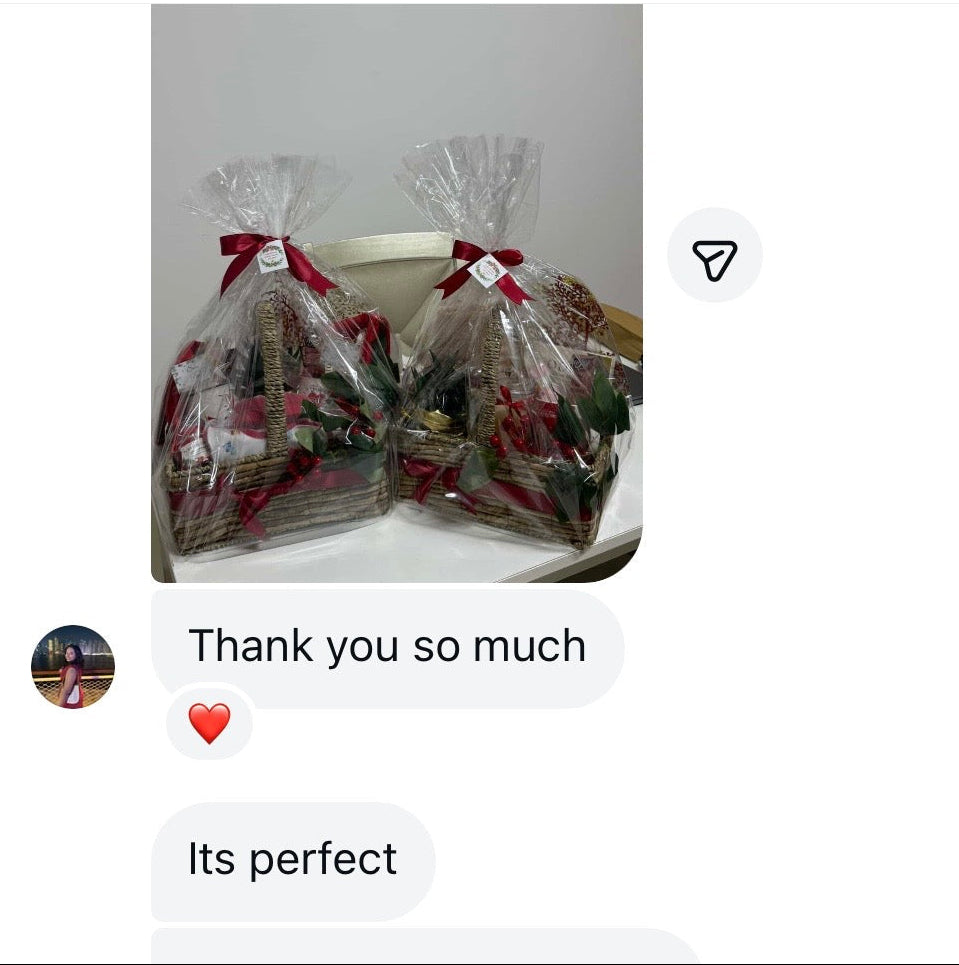Share the photo via the send icon

click(714, 256)
